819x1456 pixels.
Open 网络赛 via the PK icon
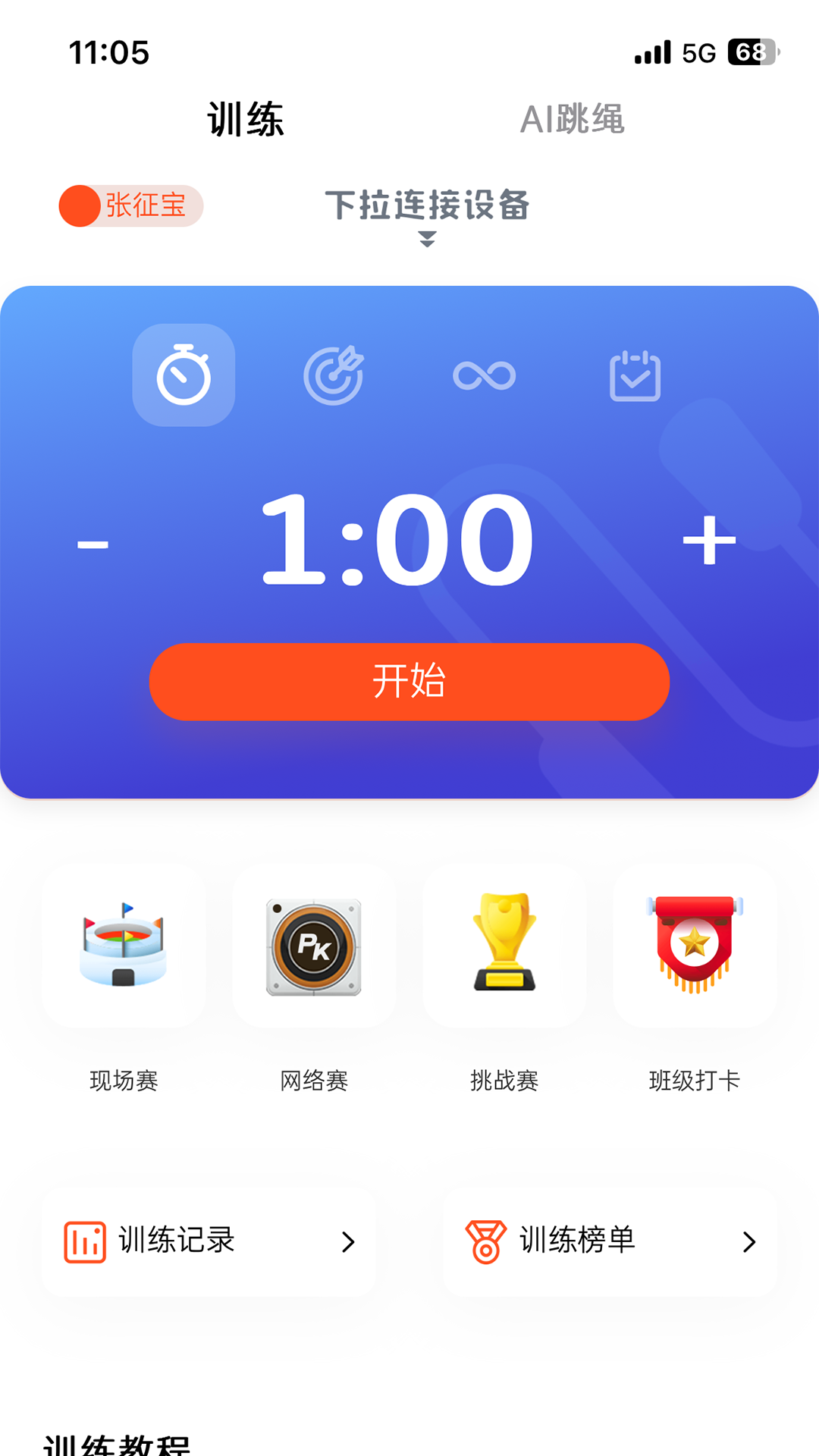pos(314,944)
